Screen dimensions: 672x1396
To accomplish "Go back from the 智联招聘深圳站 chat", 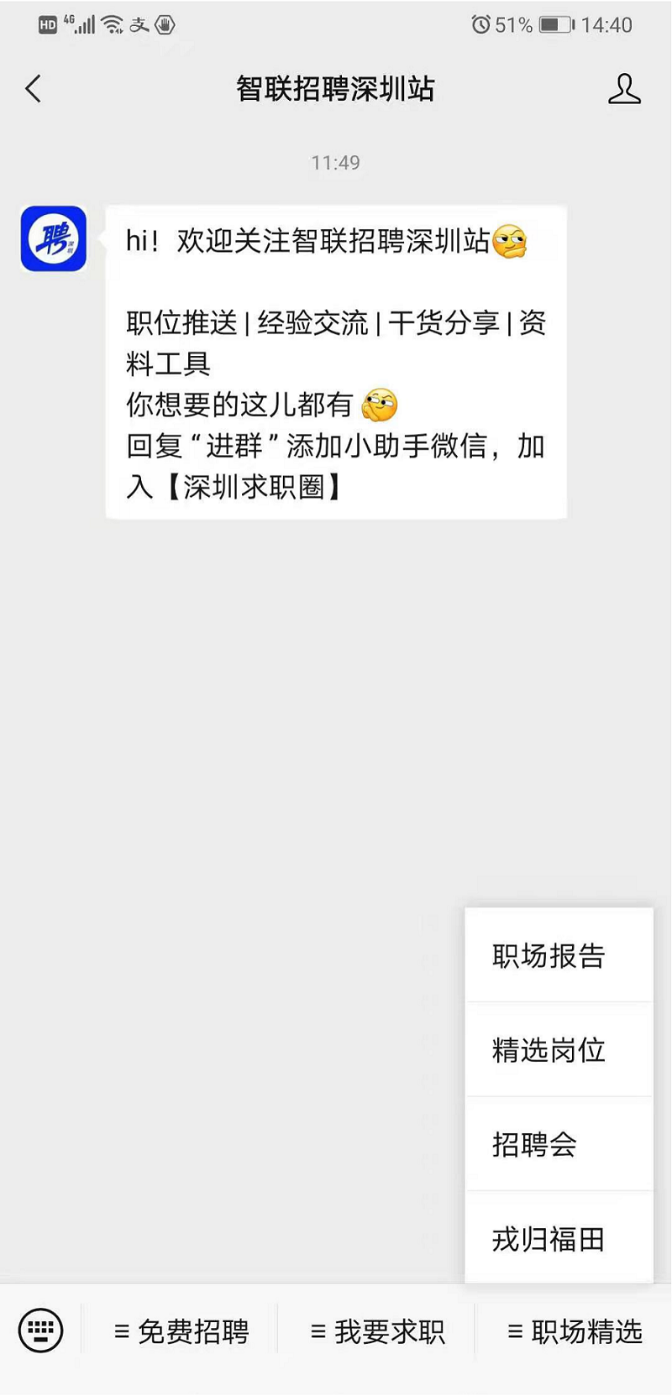I will (x=34, y=89).
